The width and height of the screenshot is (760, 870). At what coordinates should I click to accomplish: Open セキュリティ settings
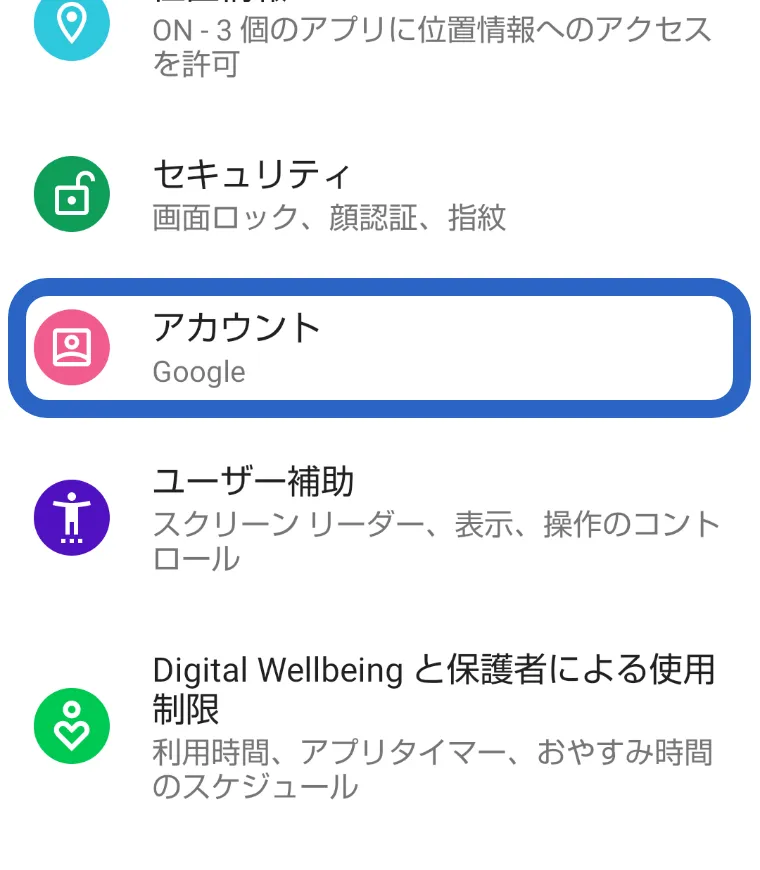click(x=380, y=195)
